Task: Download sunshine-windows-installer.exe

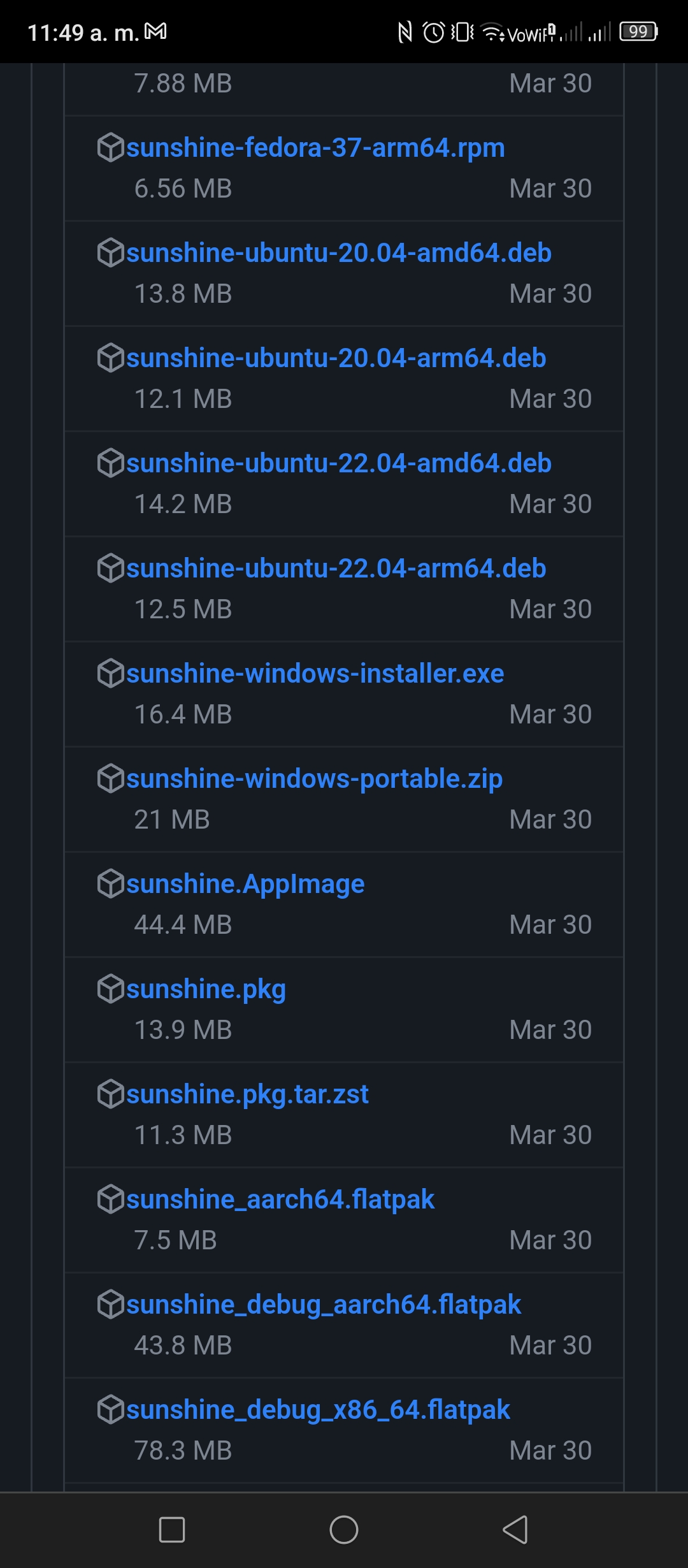Action: [x=315, y=674]
